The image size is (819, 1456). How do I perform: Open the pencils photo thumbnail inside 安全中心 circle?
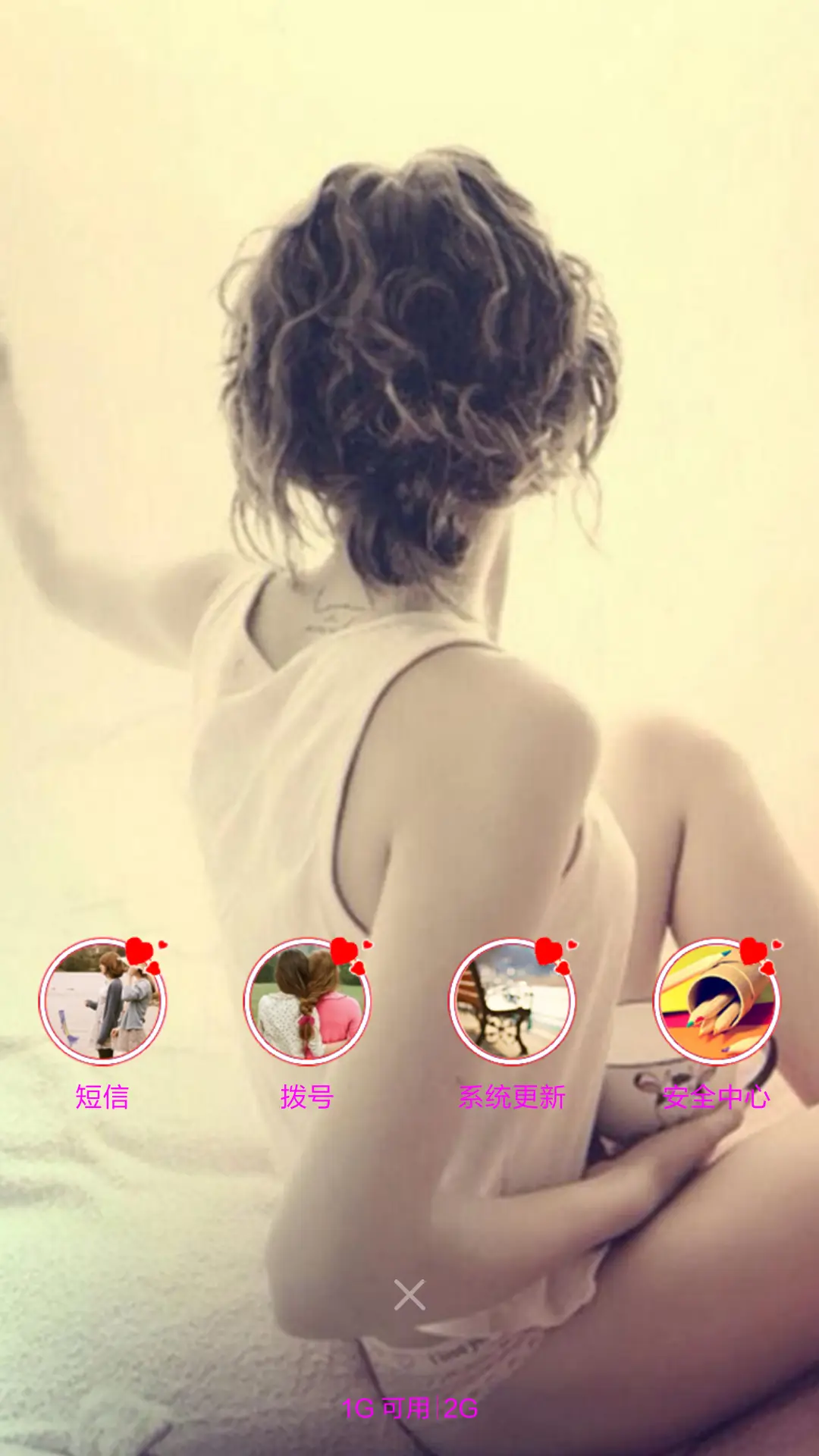coord(717,1003)
